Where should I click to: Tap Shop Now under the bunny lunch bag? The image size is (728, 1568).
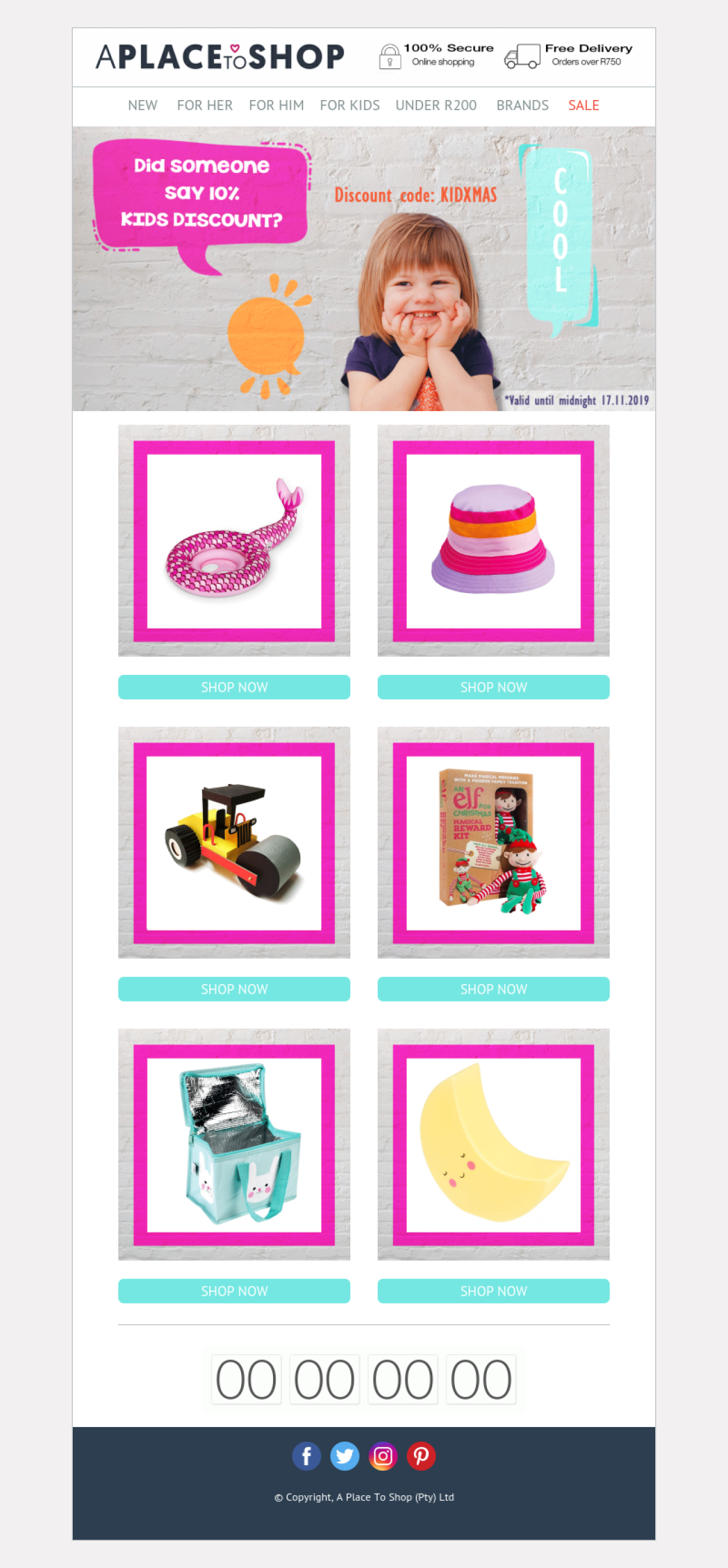pos(234,1291)
